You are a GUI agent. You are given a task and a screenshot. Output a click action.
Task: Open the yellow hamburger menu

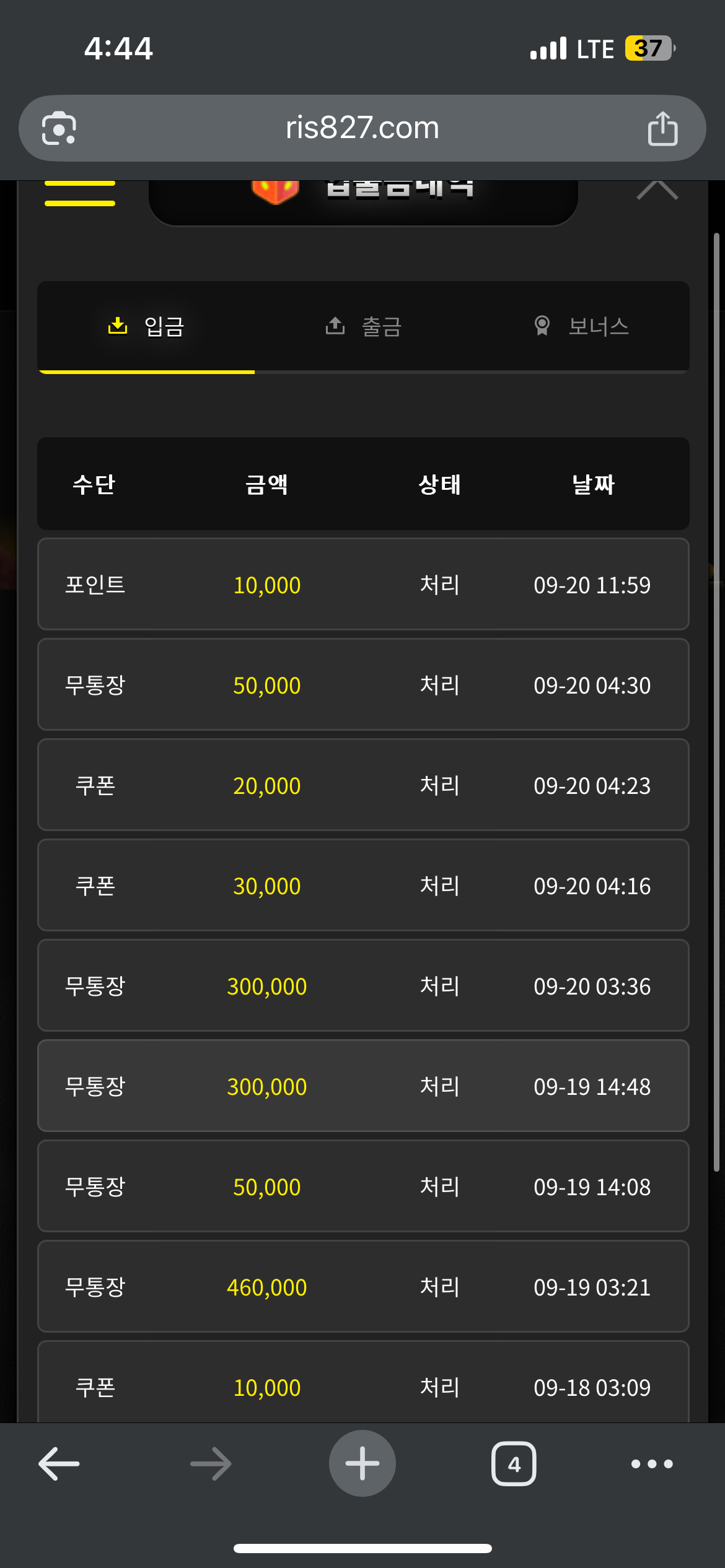tap(80, 194)
